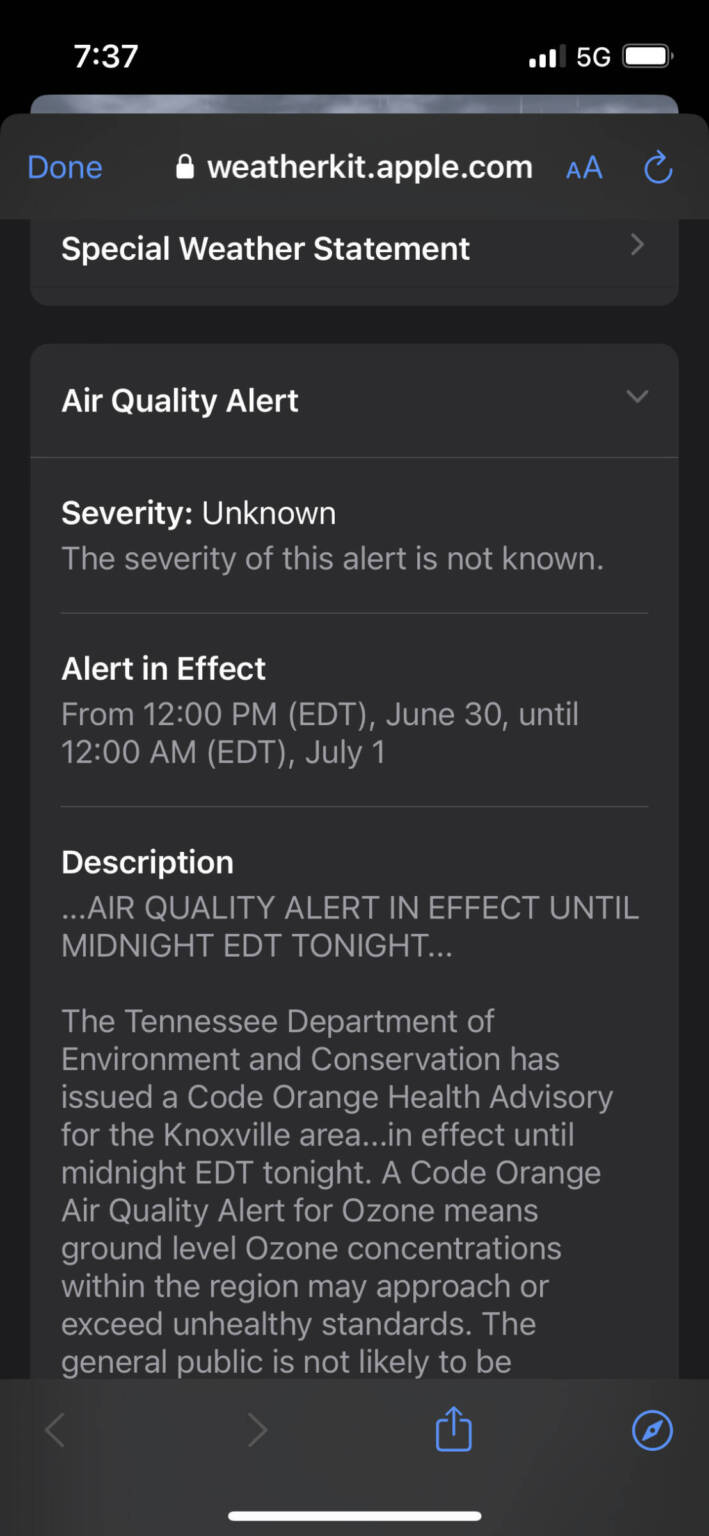Collapse the Air Quality Alert section
709x1536 pixels.
point(637,398)
